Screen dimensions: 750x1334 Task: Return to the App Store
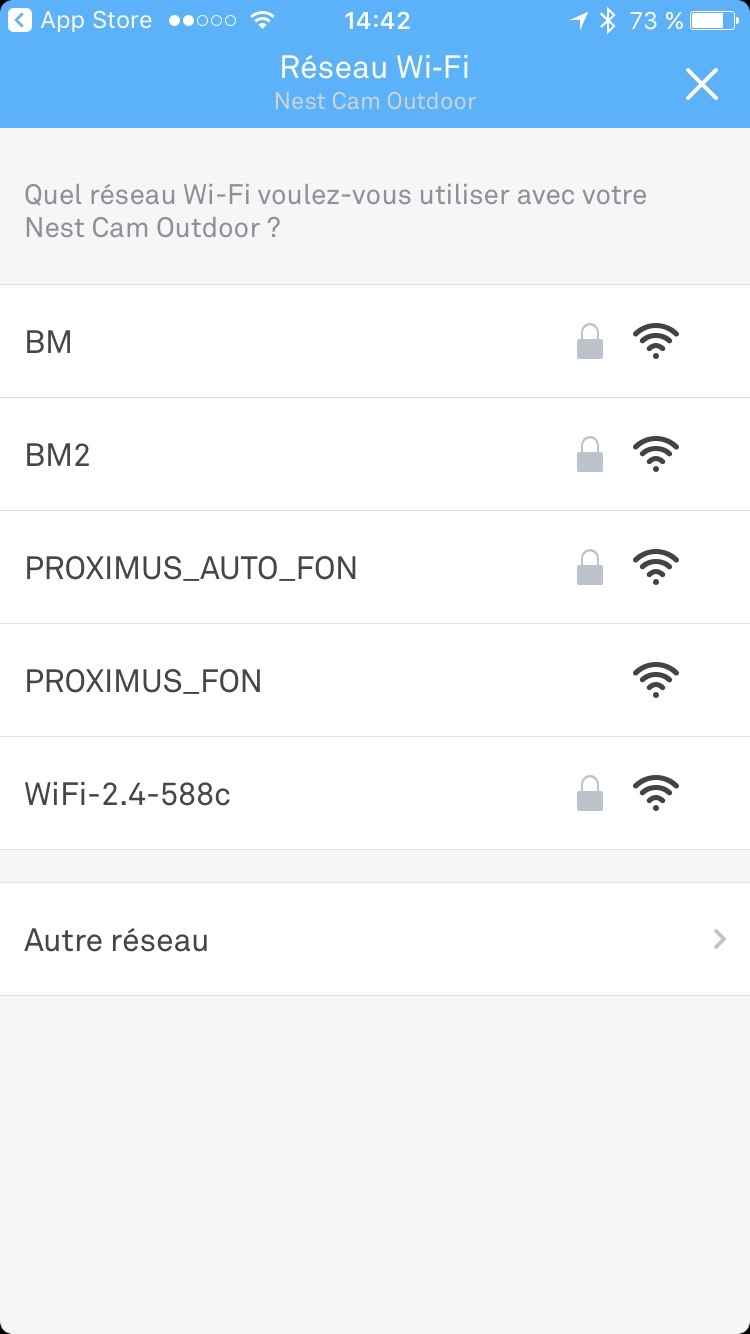point(80,20)
